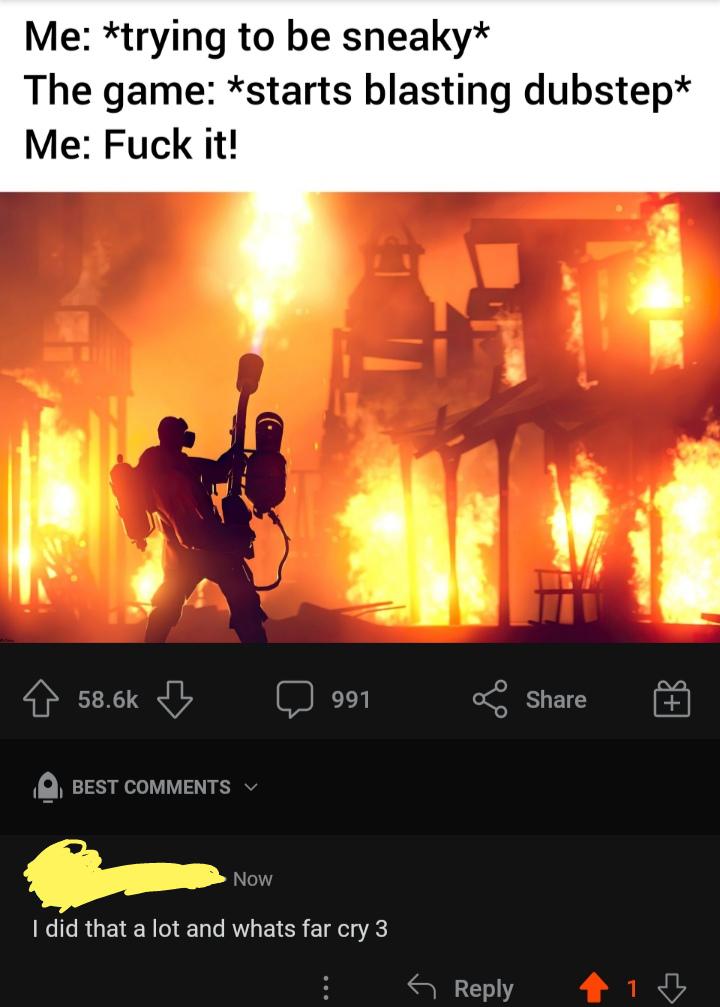Share this post
Screen dimensions: 720x1007
[532, 699]
